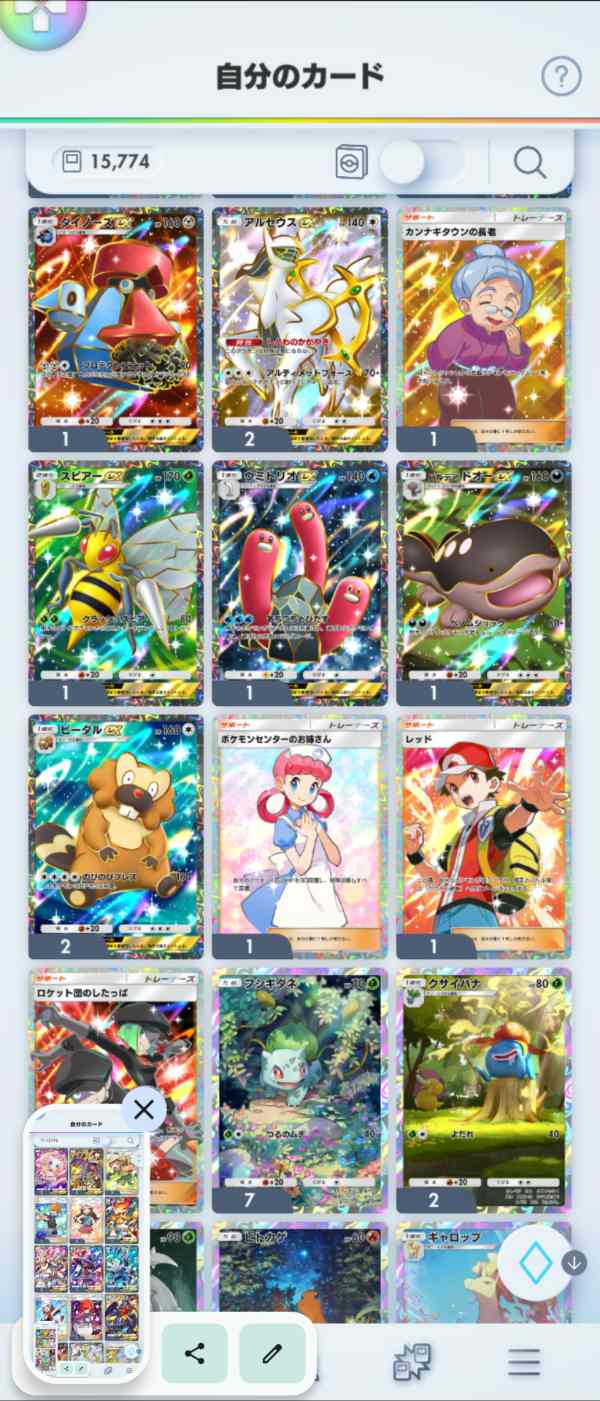This screenshot has width=600, height=1401.
Task: Edit the screenshot with the pencil
Action: click(271, 1354)
